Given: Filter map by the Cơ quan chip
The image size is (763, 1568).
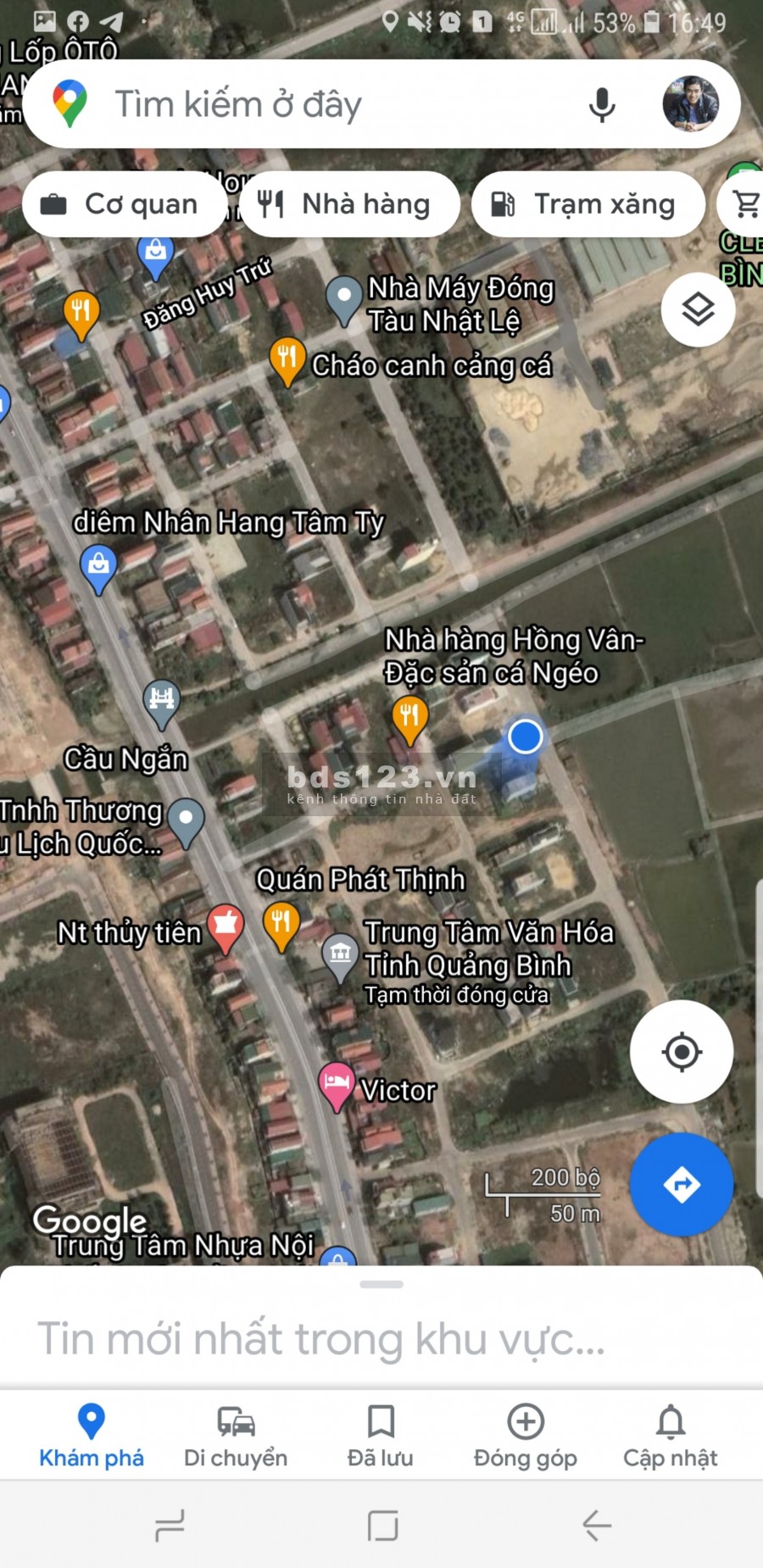Looking at the screenshot, I should pos(124,204).
